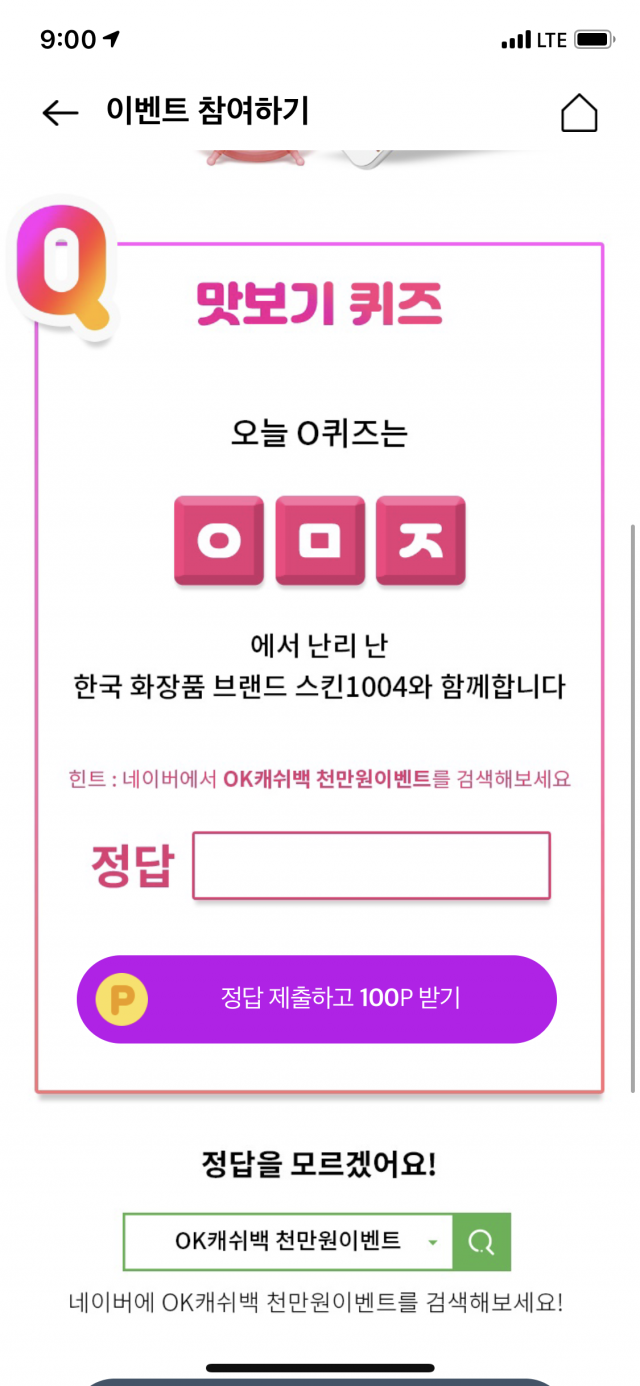Focus the 정답 answer input field
This screenshot has height=1386, width=640.
[371, 866]
